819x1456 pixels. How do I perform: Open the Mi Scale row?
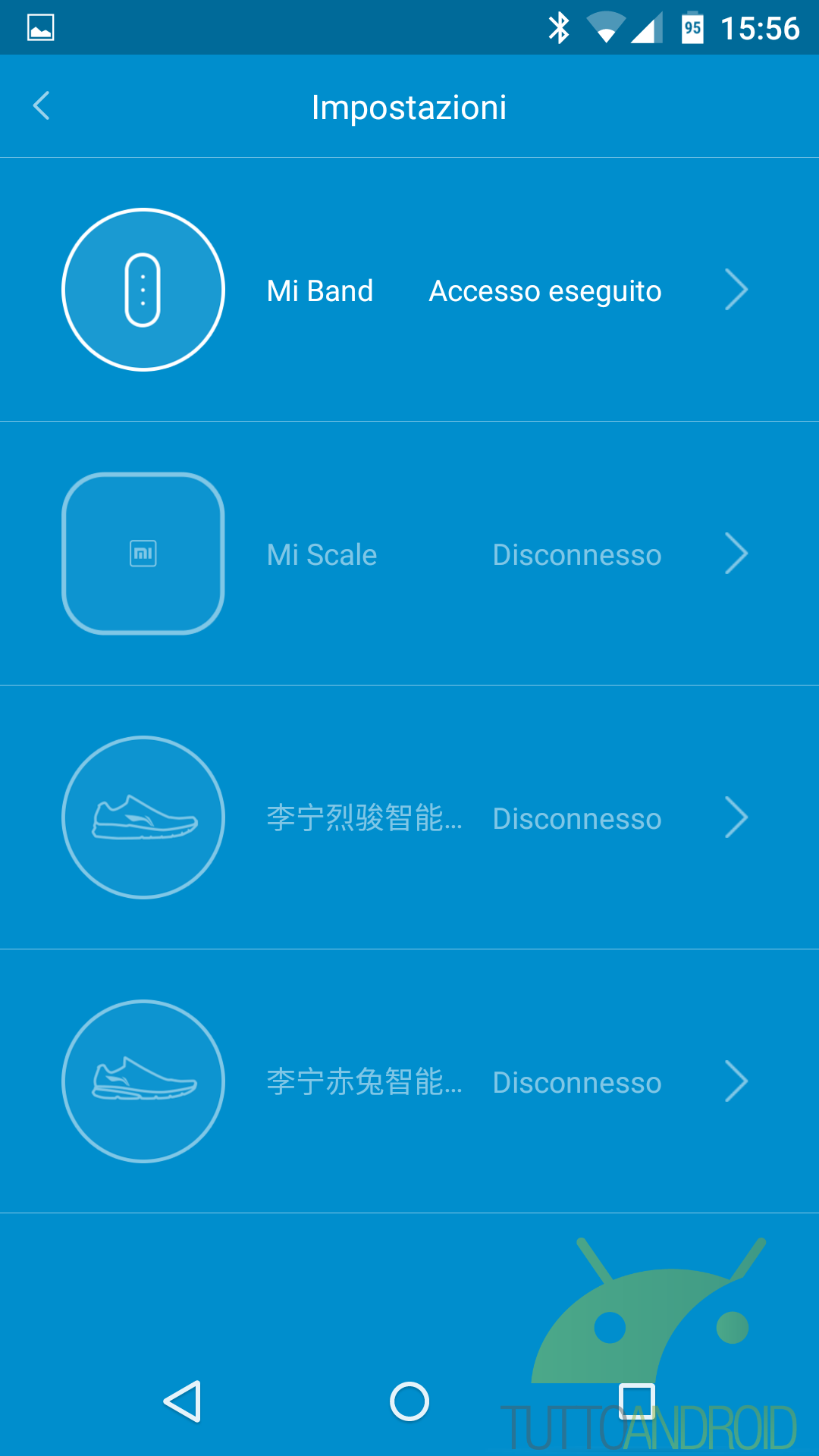(x=409, y=554)
